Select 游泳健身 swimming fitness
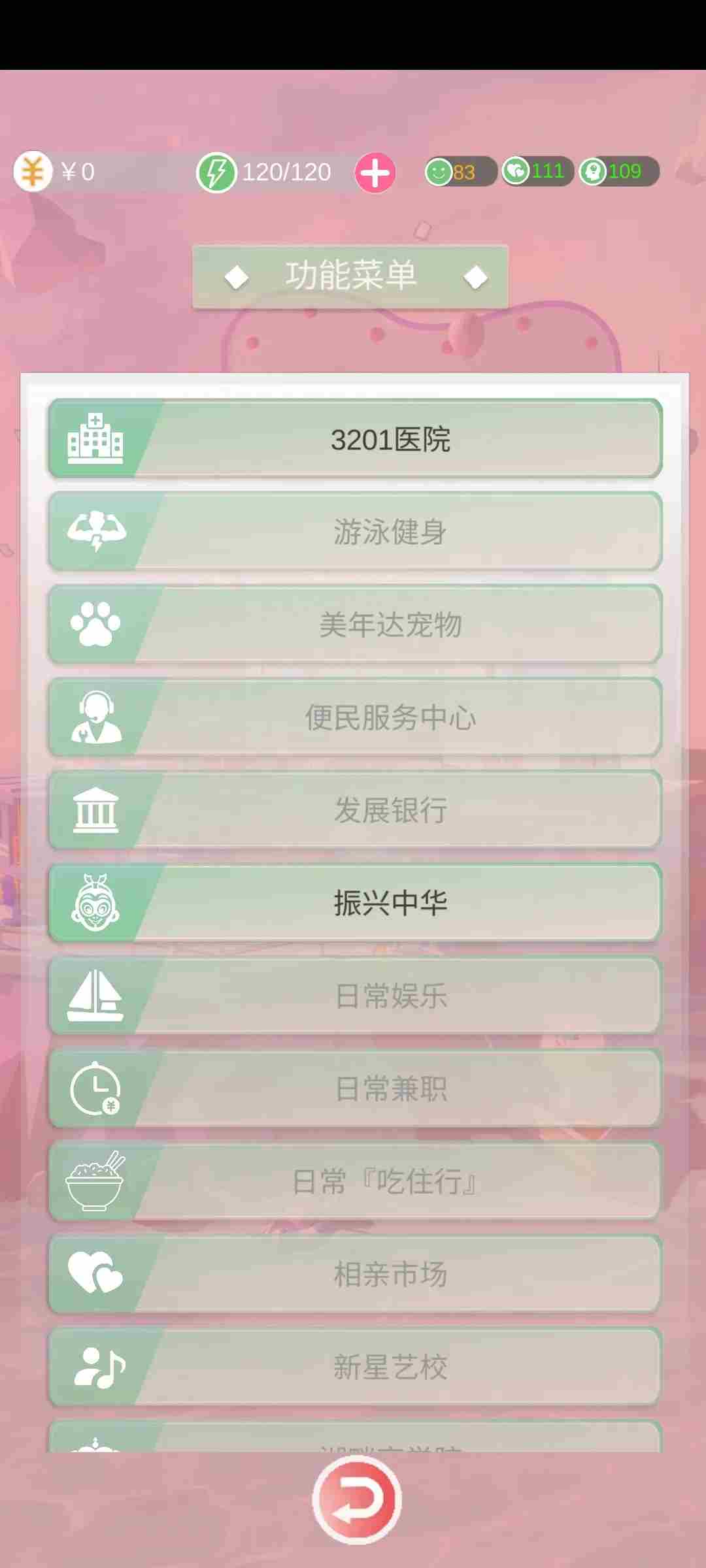The height and width of the screenshot is (1568, 706). click(x=356, y=531)
